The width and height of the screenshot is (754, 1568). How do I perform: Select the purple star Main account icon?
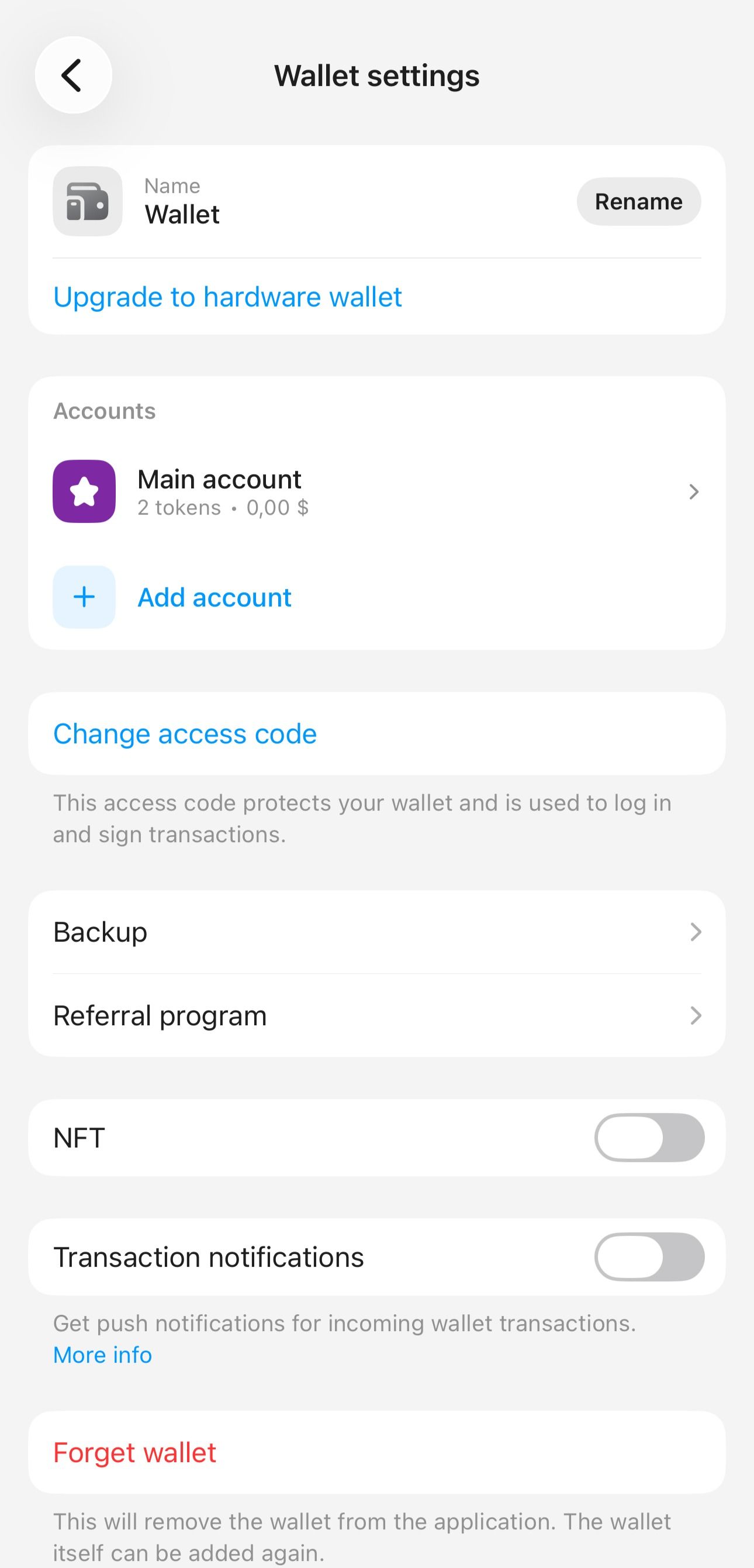pos(85,492)
